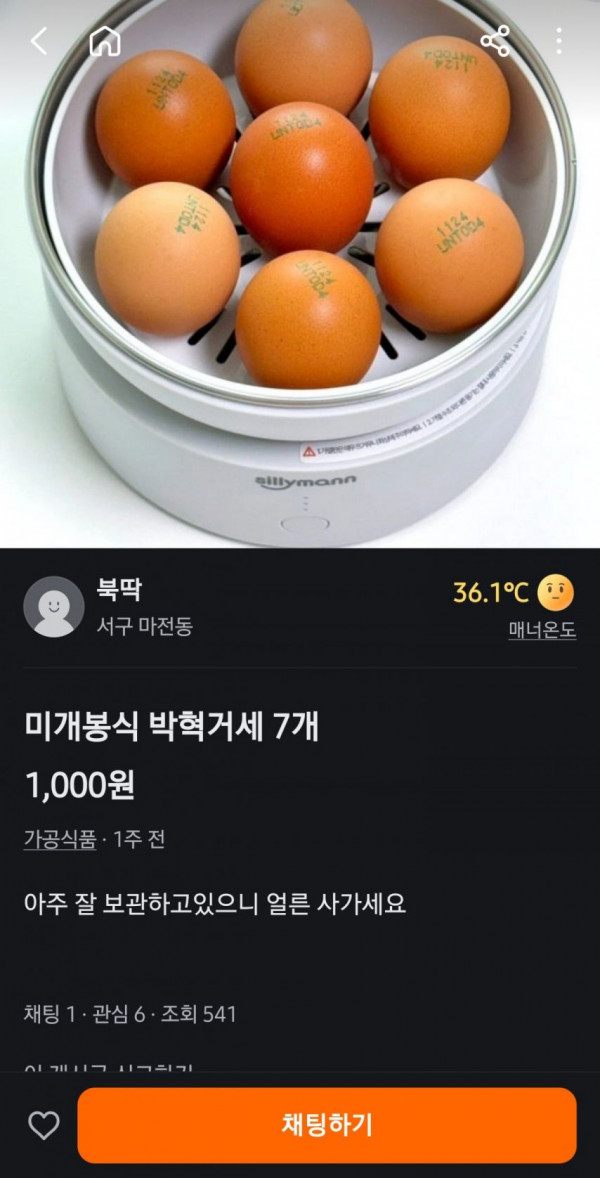The image size is (600, 1178).
Task: Add this listing to favorites with the heart
Action: tap(43, 1125)
